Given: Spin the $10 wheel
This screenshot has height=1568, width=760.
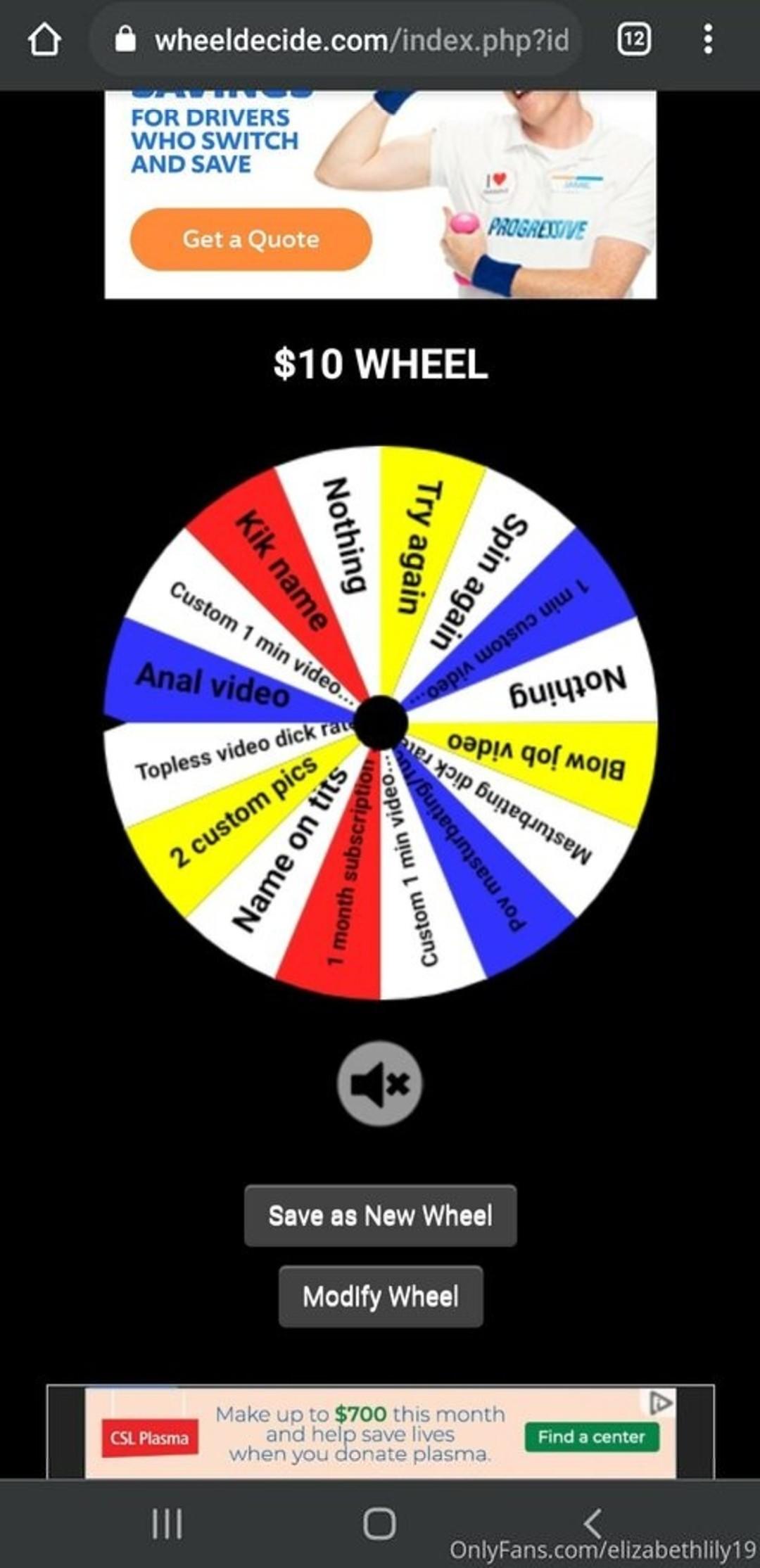Looking at the screenshot, I should coord(381,722).
